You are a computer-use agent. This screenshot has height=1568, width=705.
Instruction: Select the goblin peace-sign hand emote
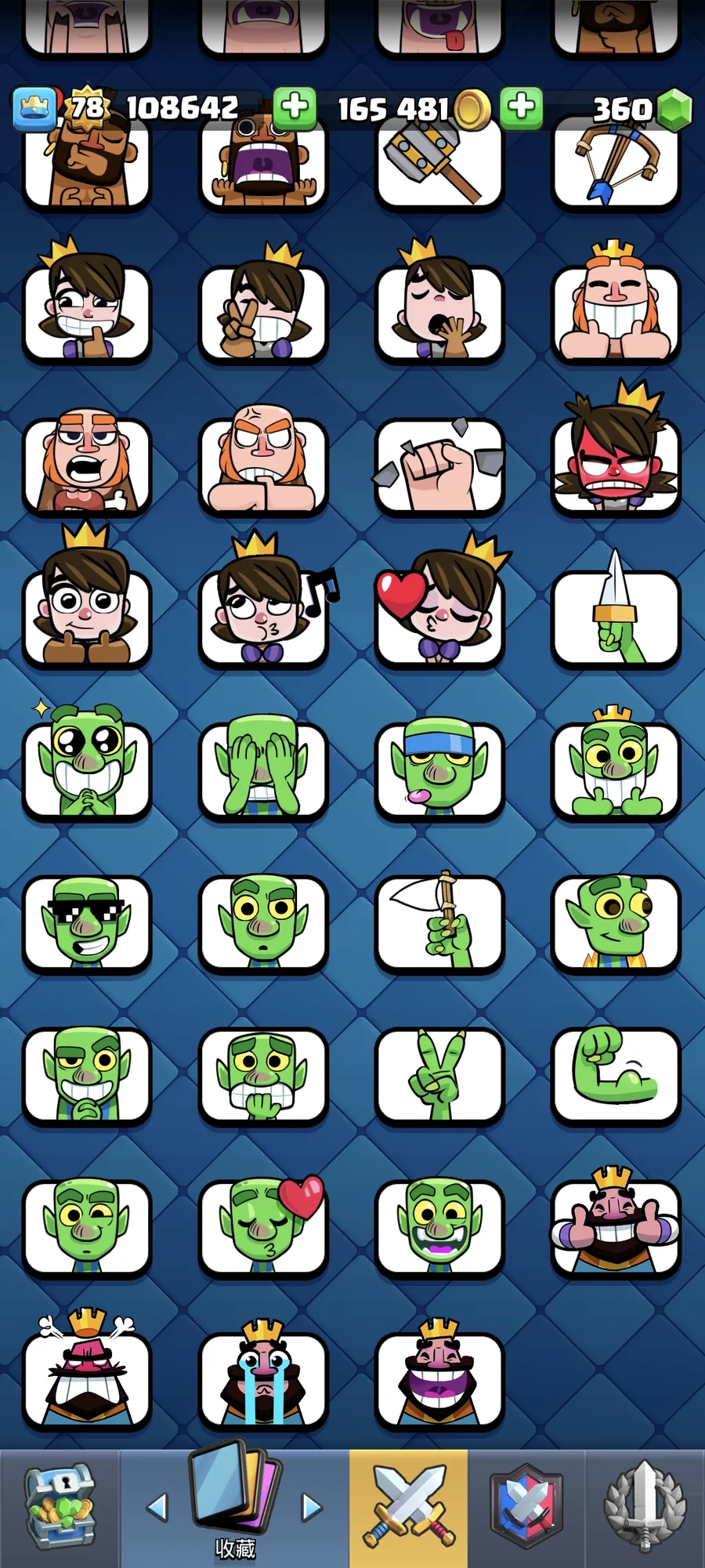439,1074
